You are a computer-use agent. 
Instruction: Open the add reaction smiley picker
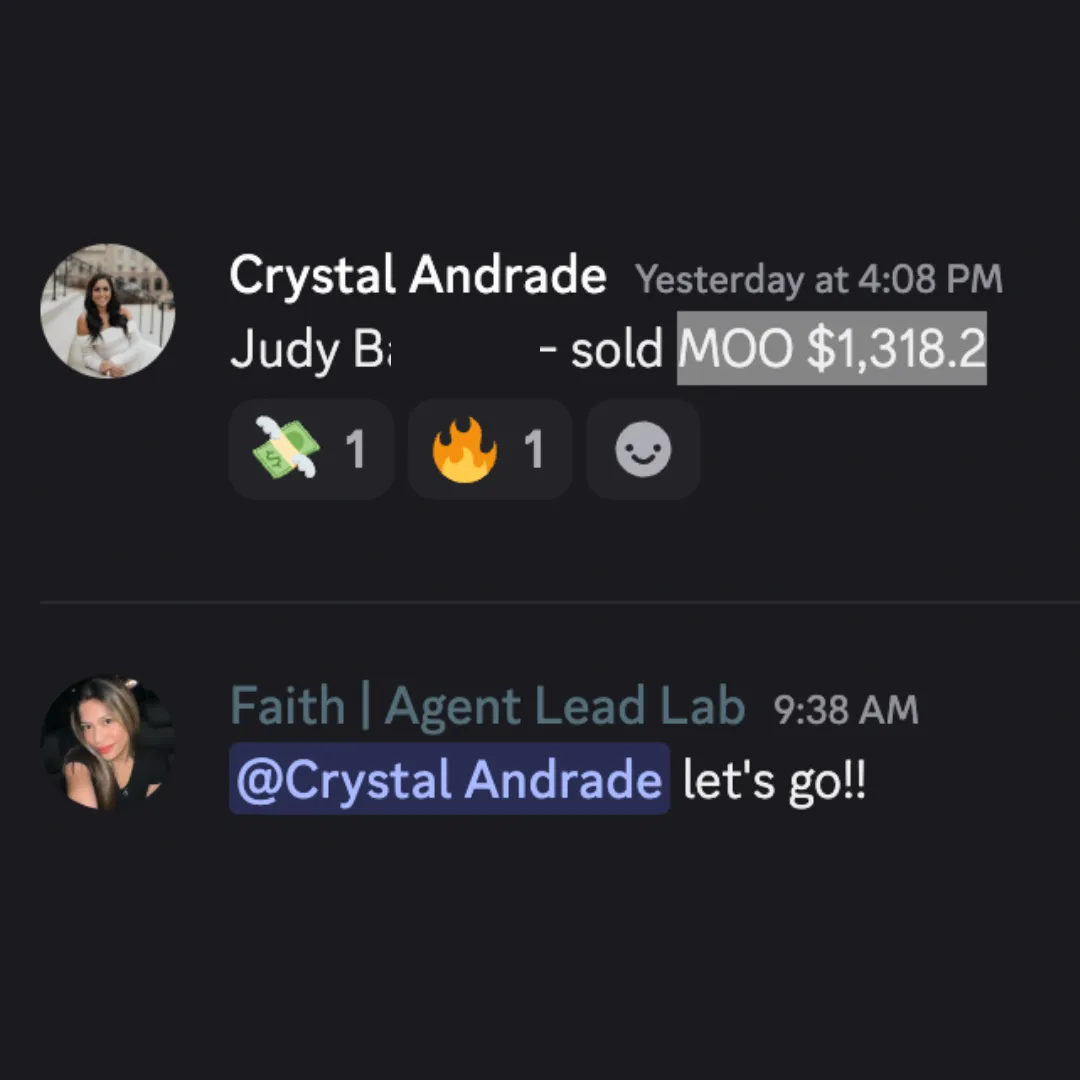[x=642, y=449]
